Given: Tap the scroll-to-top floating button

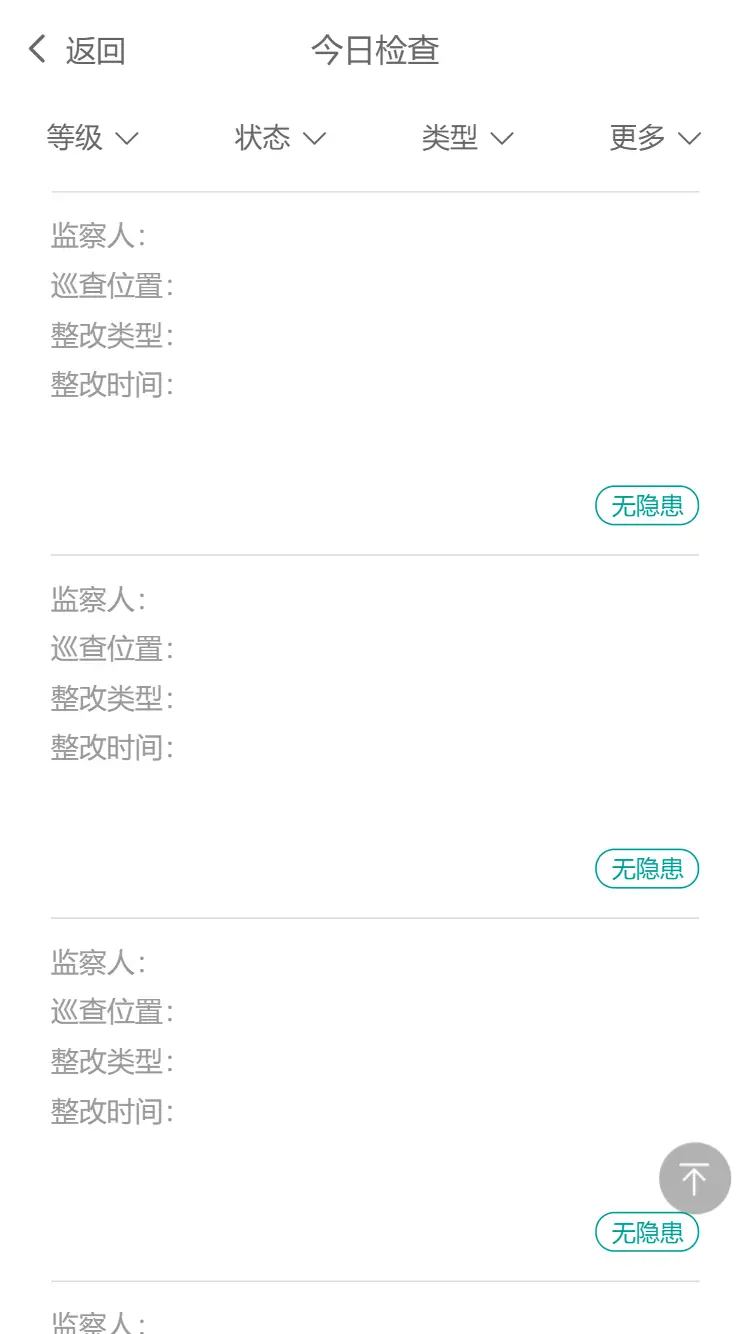Looking at the screenshot, I should (695, 1178).
